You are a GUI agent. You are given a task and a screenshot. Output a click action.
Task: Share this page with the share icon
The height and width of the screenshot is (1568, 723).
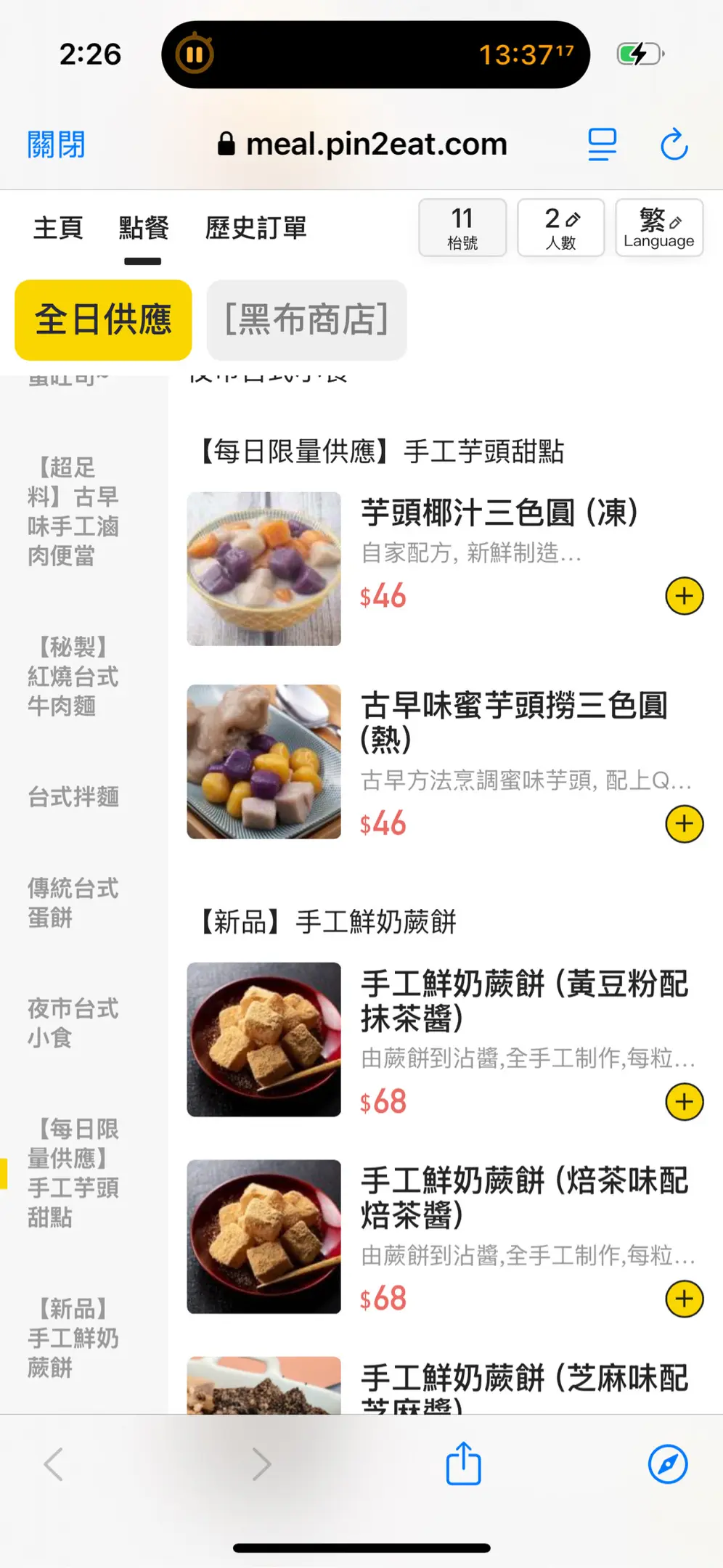click(463, 1464)
